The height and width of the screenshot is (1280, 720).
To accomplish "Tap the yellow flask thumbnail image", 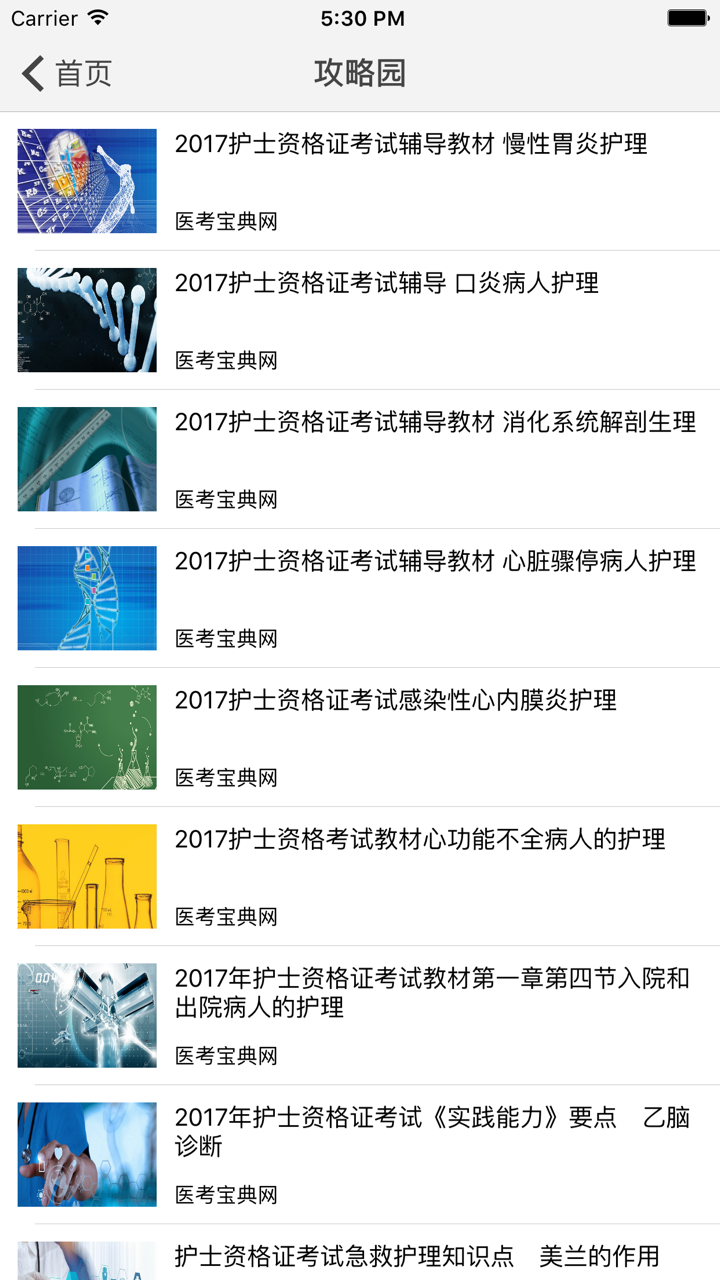I will coord(86,876).
